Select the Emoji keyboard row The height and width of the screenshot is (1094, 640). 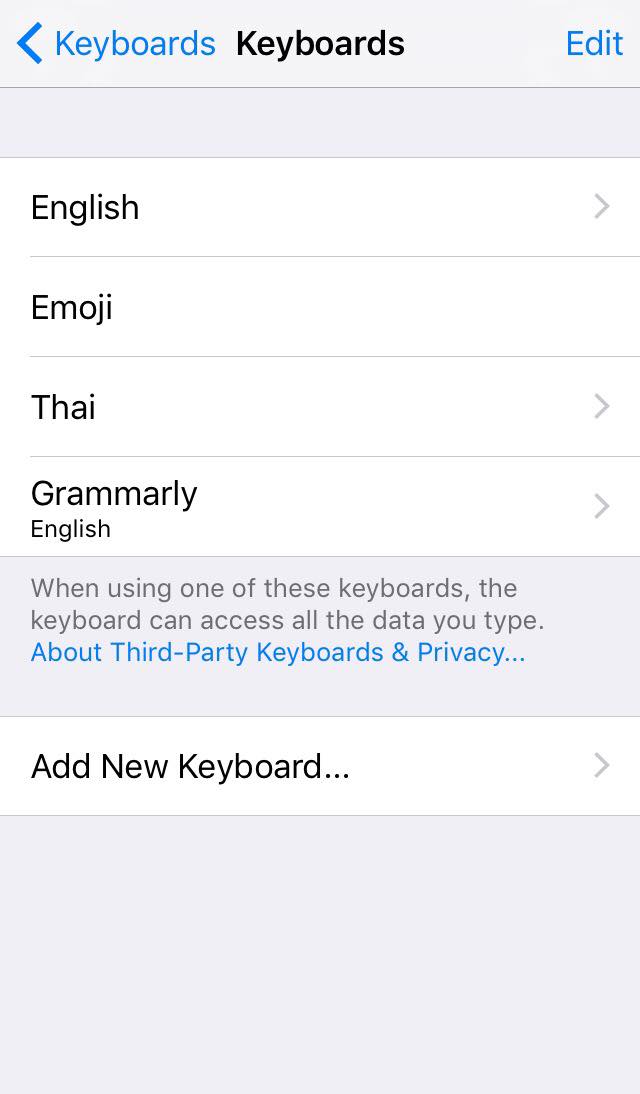point(320,307)
